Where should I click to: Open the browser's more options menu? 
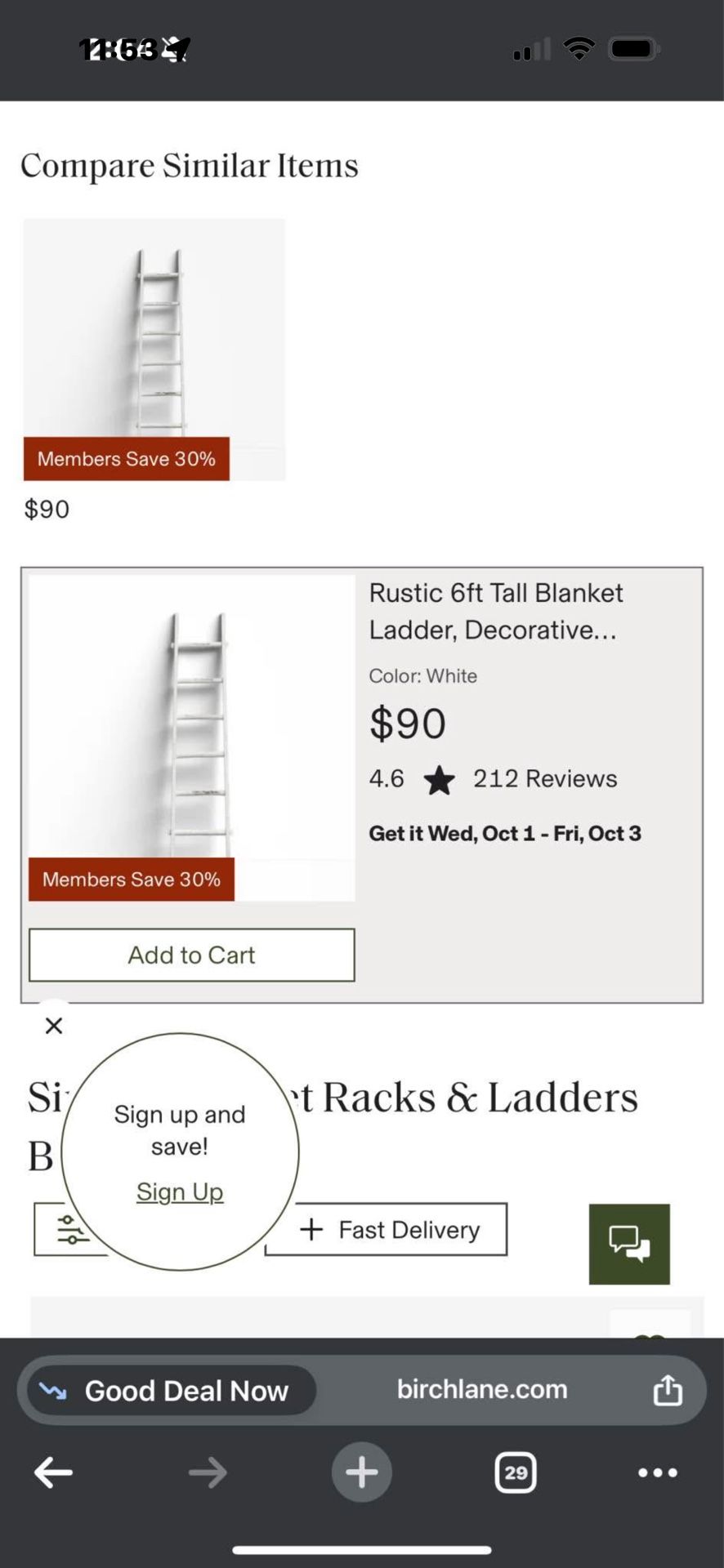tap(658, 1472)
